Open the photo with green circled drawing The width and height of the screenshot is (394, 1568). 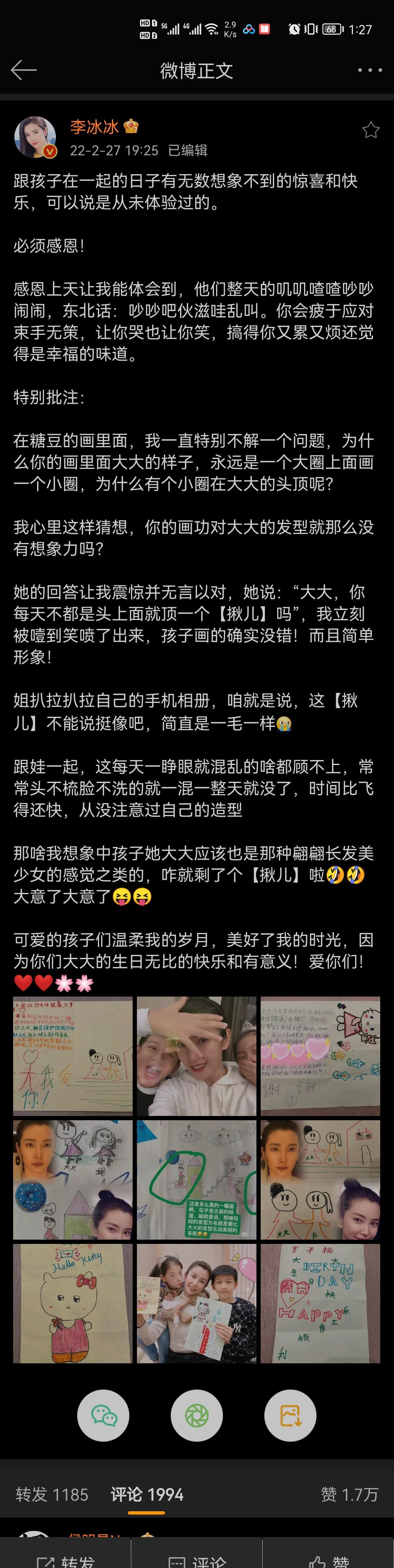[197, 1180]
